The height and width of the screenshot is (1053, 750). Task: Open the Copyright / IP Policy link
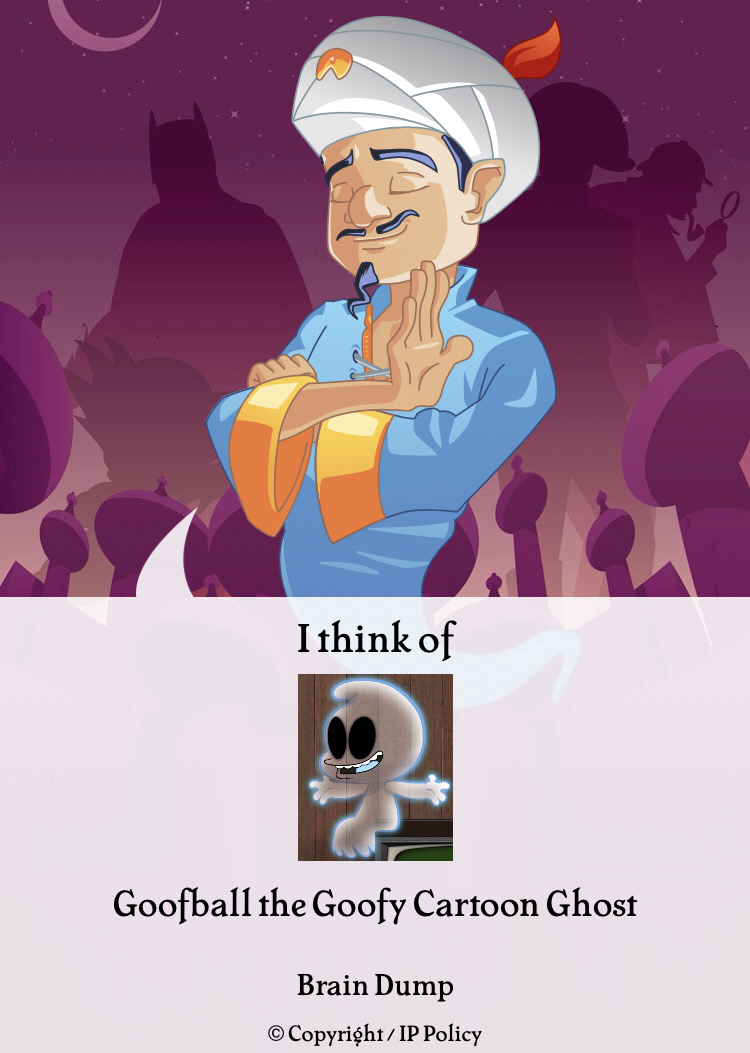coord(375,1034)
